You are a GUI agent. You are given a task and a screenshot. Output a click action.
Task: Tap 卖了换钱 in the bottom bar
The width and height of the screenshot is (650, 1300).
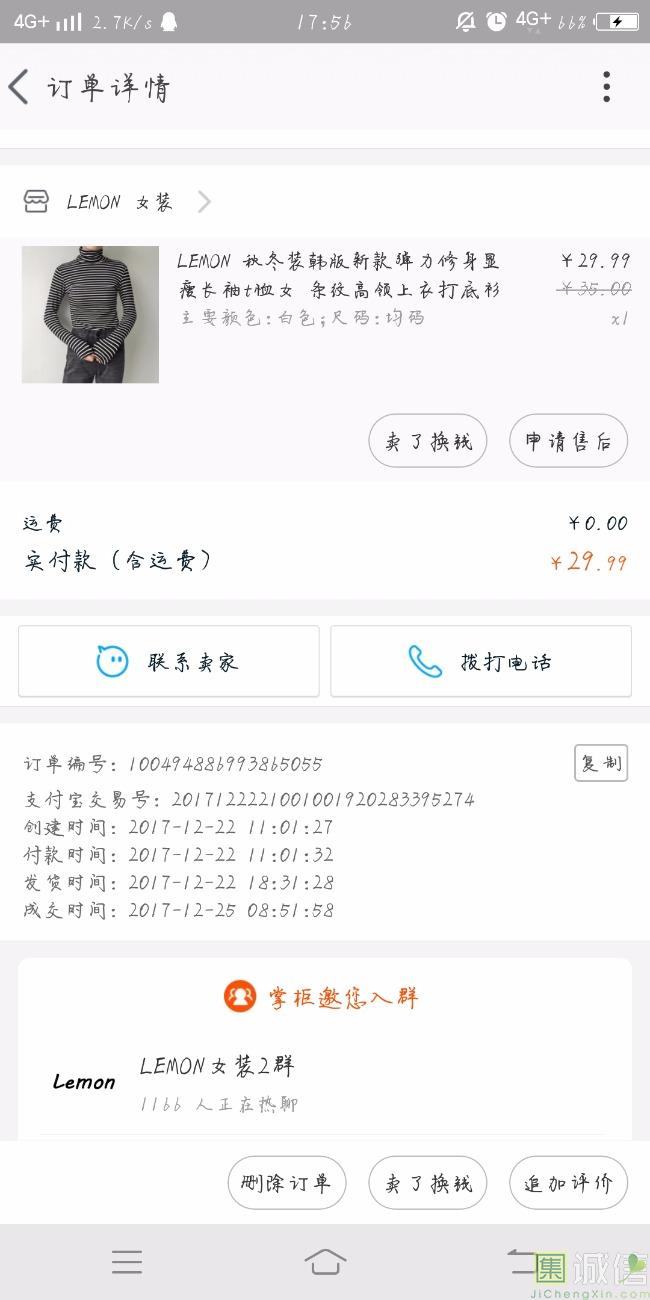[428, 1183]
